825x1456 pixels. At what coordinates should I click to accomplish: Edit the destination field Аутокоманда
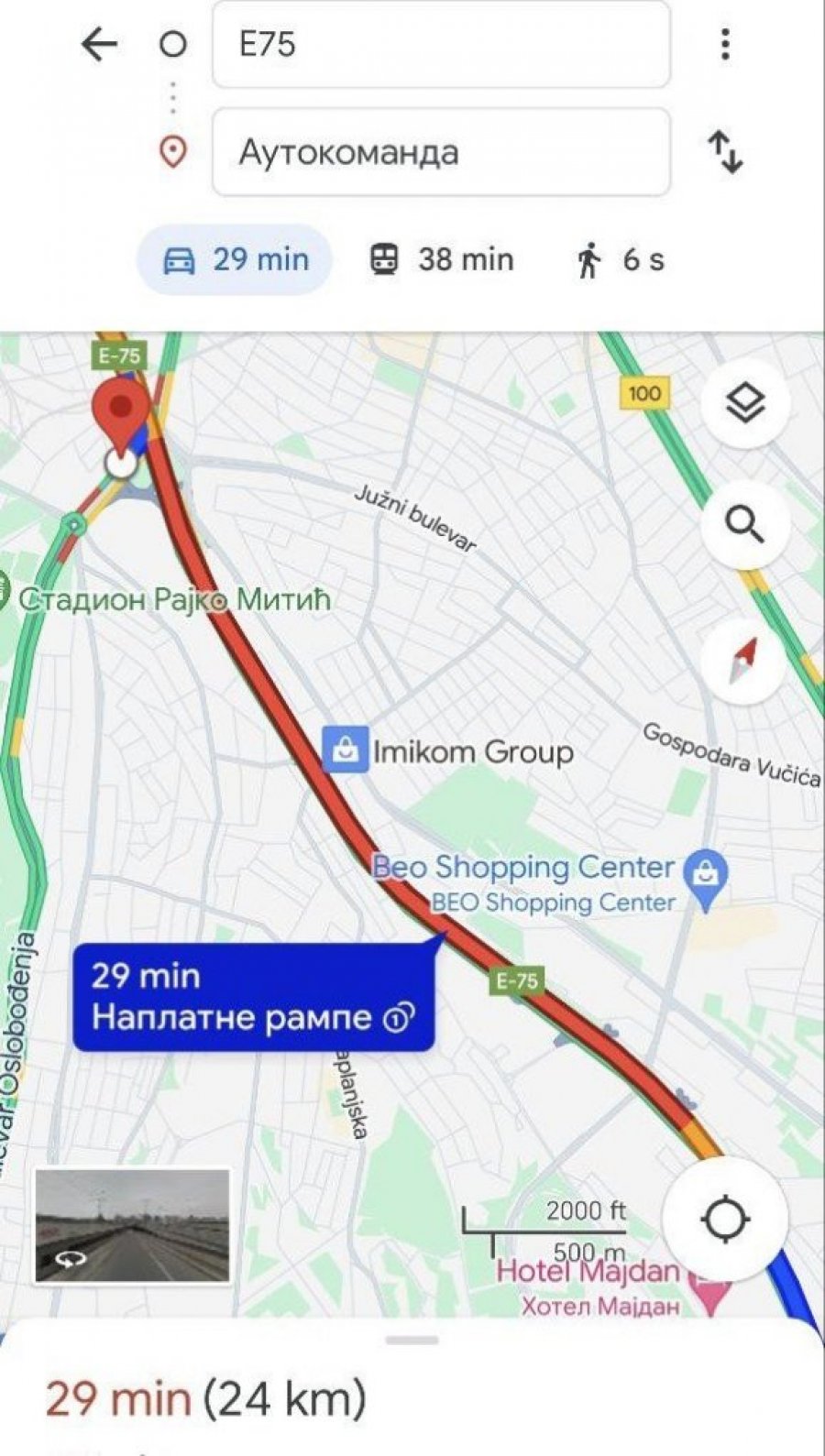[x=441, y=152]
